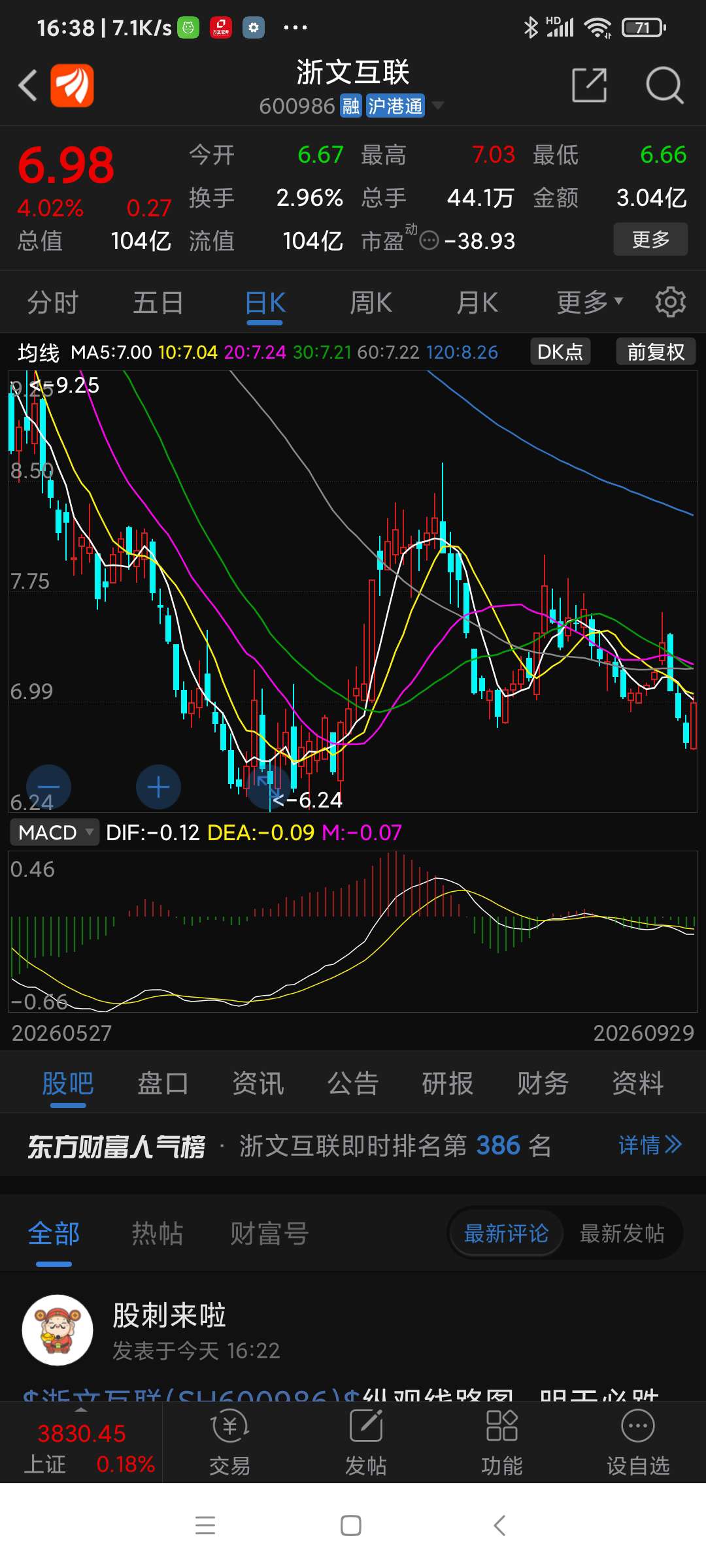Switch to the 周K chart tab

click(371, 302)
